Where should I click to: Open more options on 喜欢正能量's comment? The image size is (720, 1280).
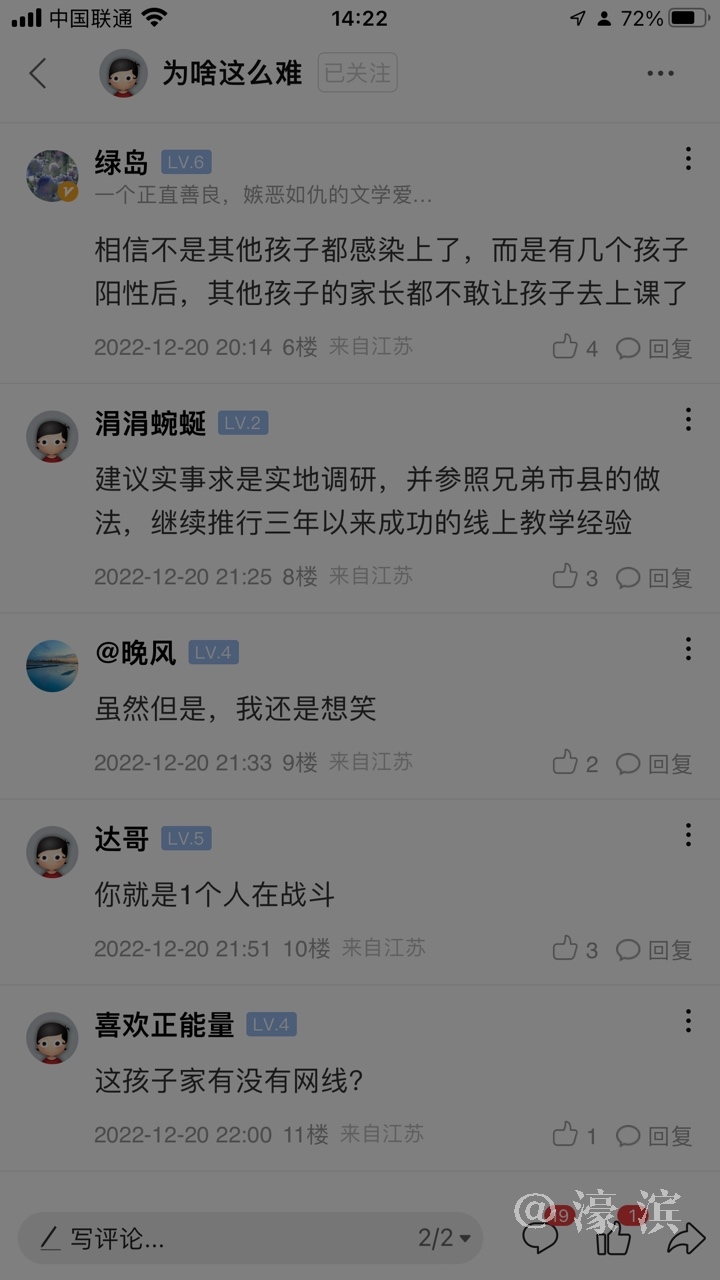(x=688, y=1021)
